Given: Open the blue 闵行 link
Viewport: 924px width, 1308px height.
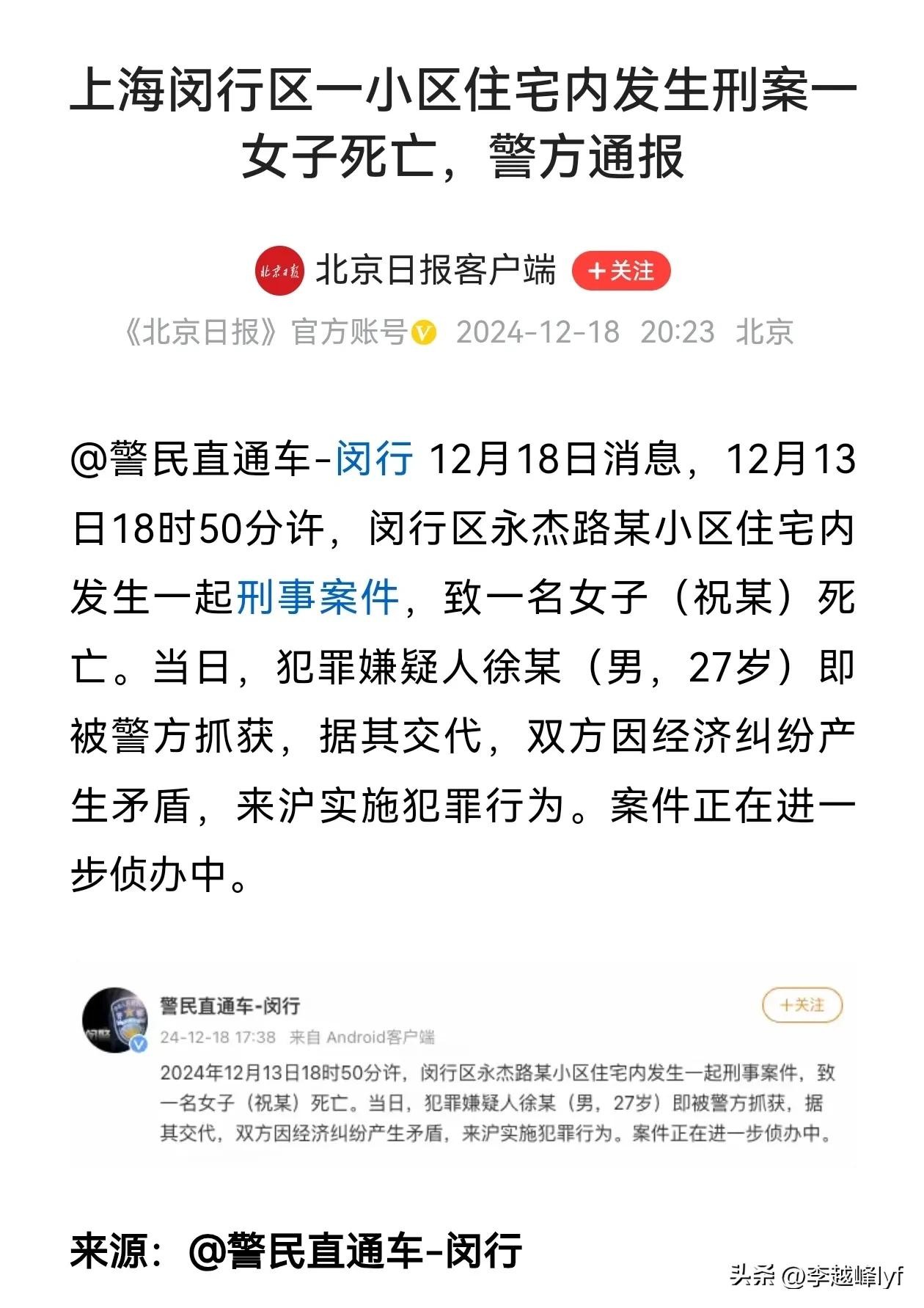Looking at the screenshot, I should point(374,459).
